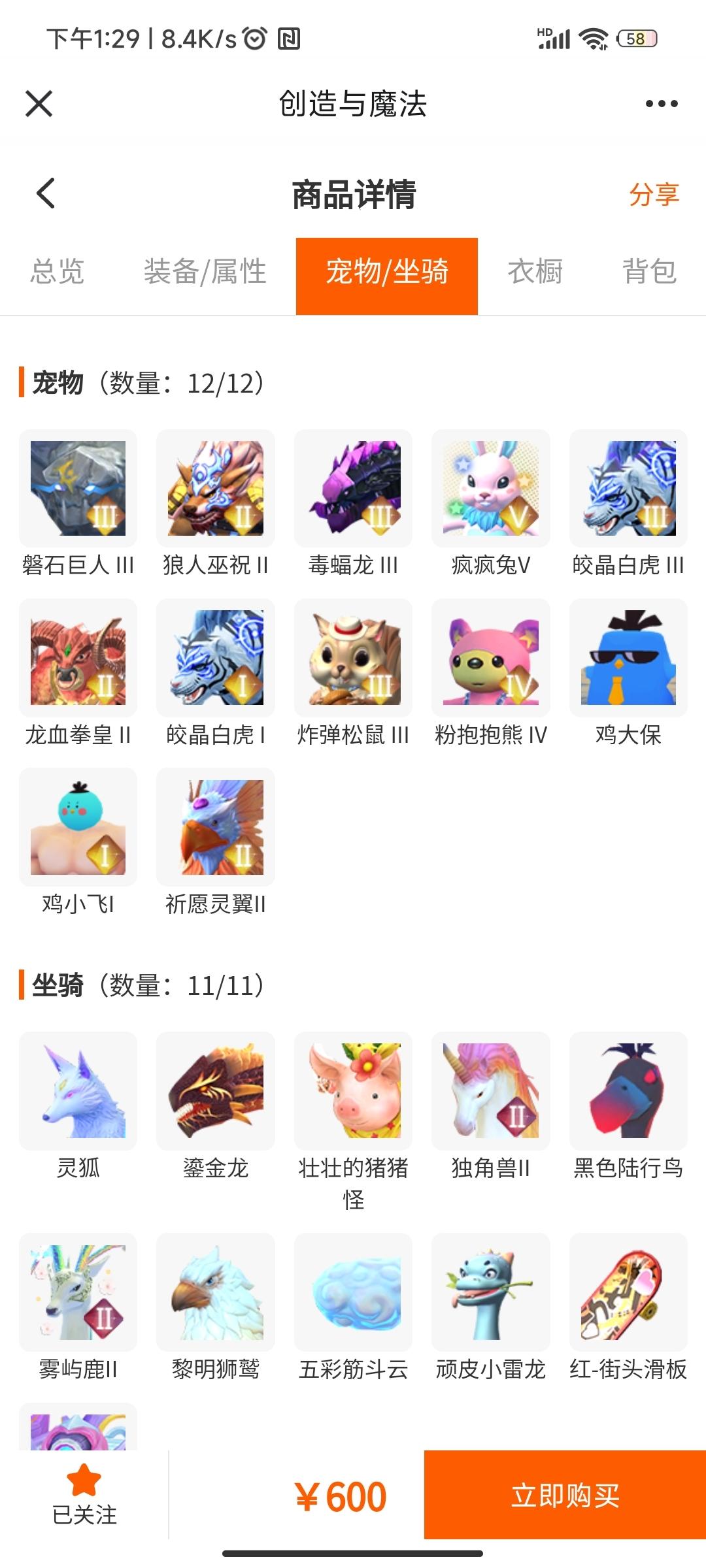Open the three-dot overflow menu
Screen dimensions: 706x1568
tap(661, 103)
